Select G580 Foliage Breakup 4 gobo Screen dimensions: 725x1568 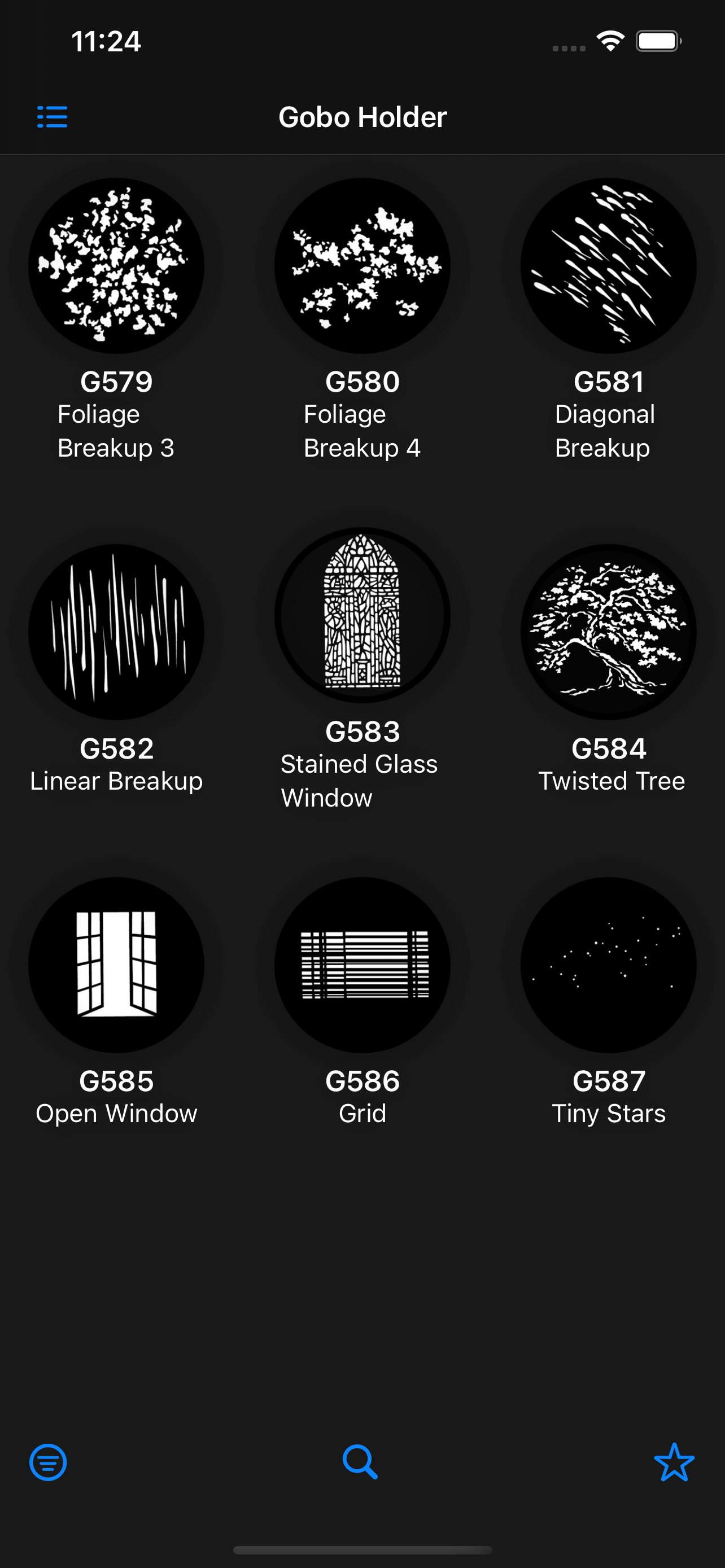tap(362, 266)
